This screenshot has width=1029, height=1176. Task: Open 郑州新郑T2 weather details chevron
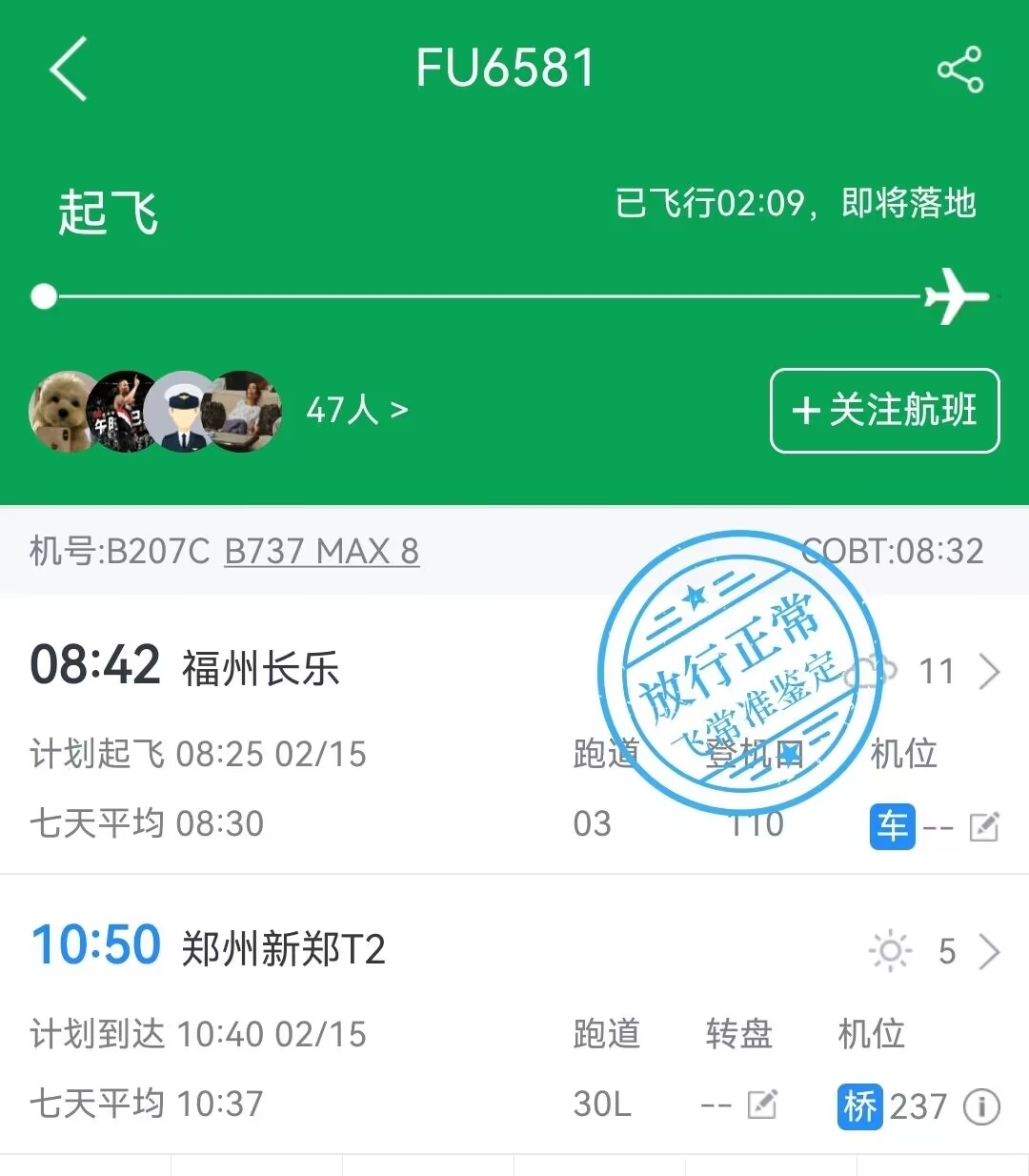pos(989,951)
